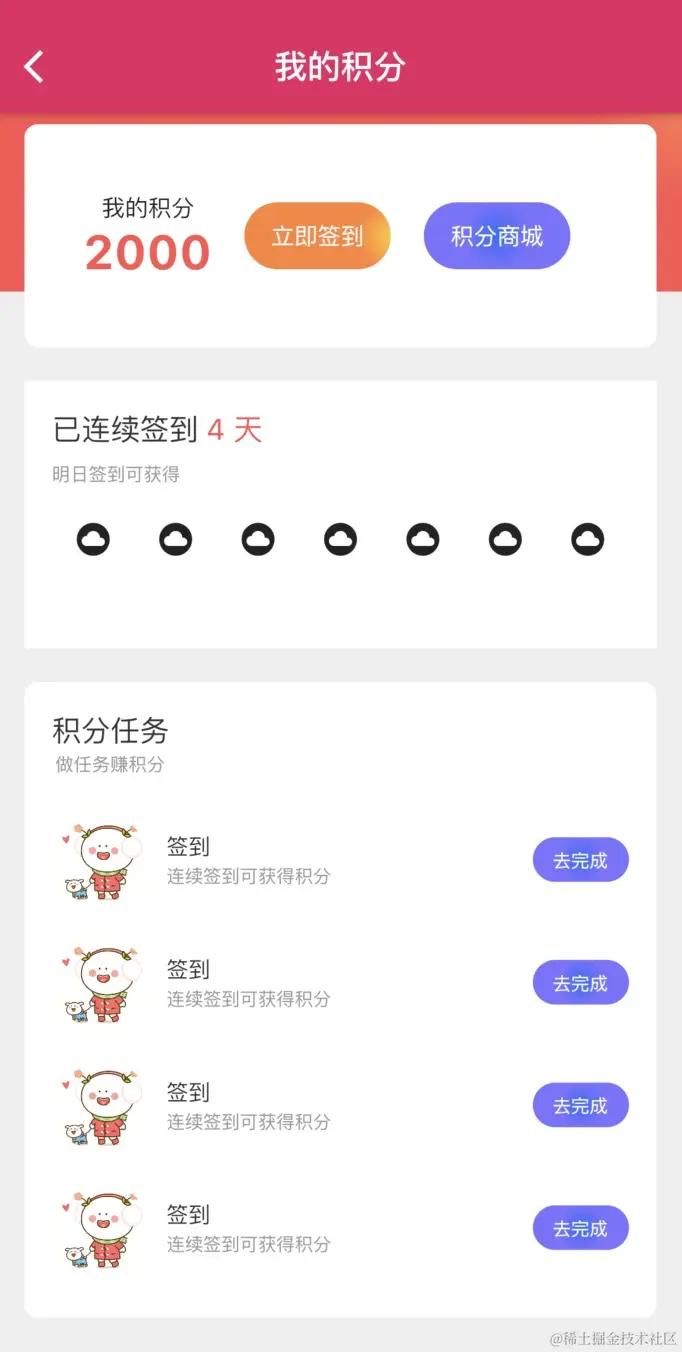This screenshot has height=1352, width=682.
Task: Tap 立即签到 to check in now
Action: (x=317, y=236)
